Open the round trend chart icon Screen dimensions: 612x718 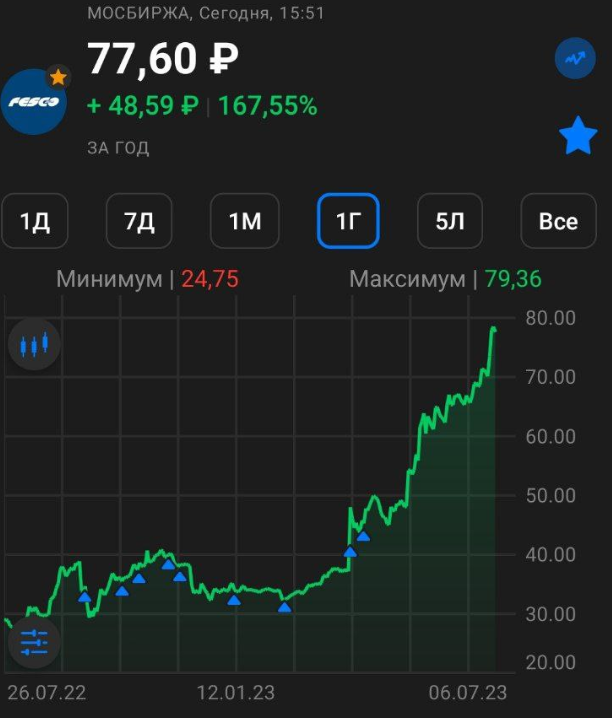(575, 60)
